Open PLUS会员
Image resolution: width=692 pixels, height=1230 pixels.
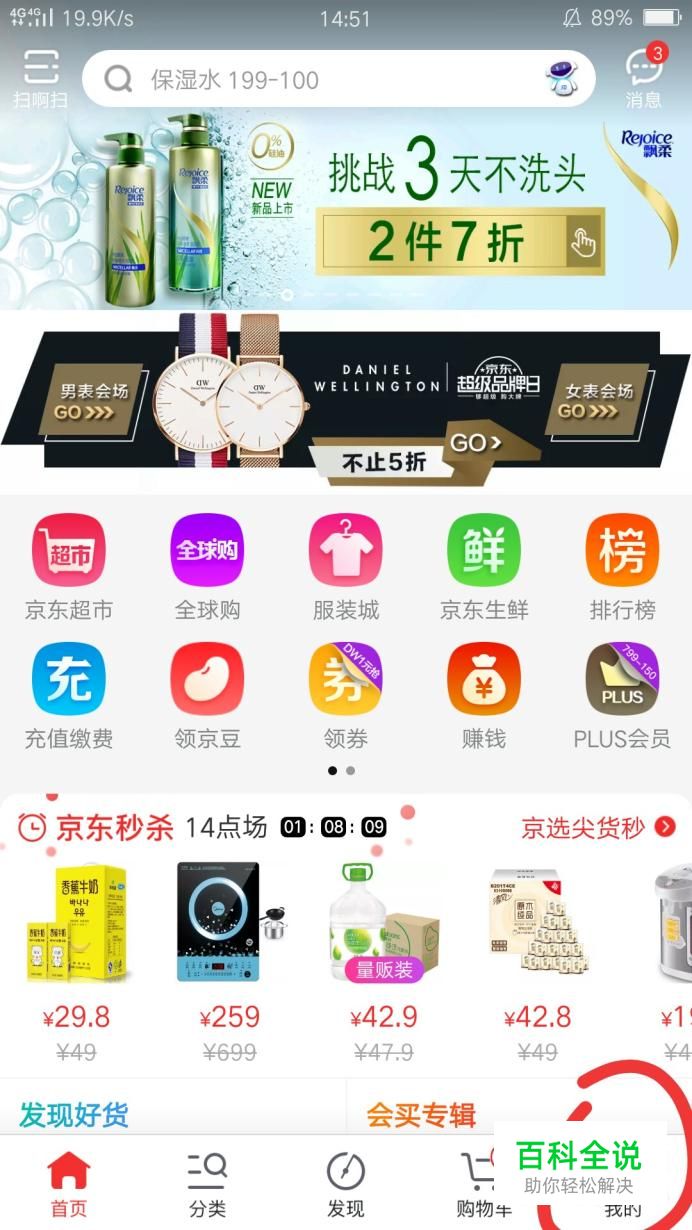click(x=622, y=696)
